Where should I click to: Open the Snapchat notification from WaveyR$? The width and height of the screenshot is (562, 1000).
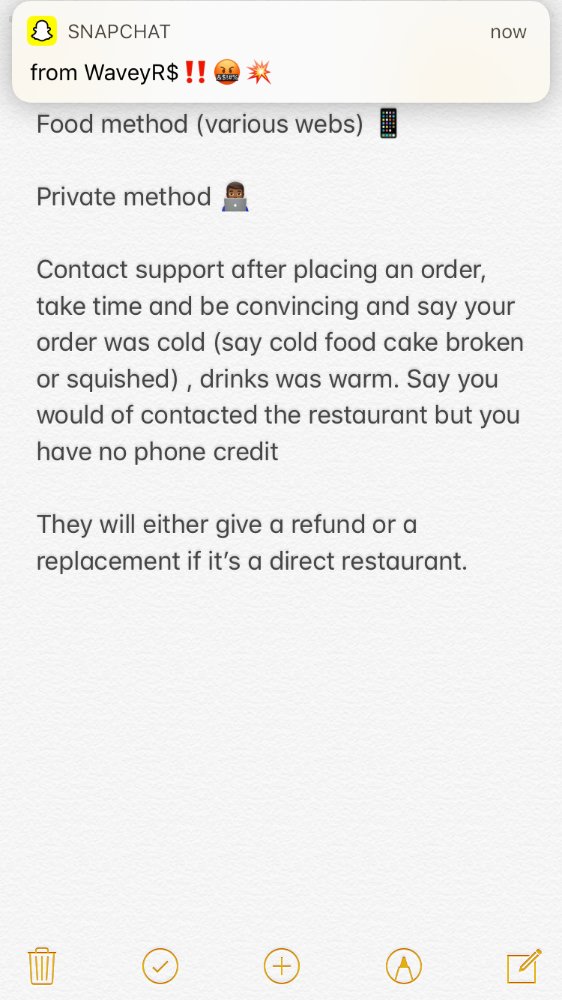(281, 52)
